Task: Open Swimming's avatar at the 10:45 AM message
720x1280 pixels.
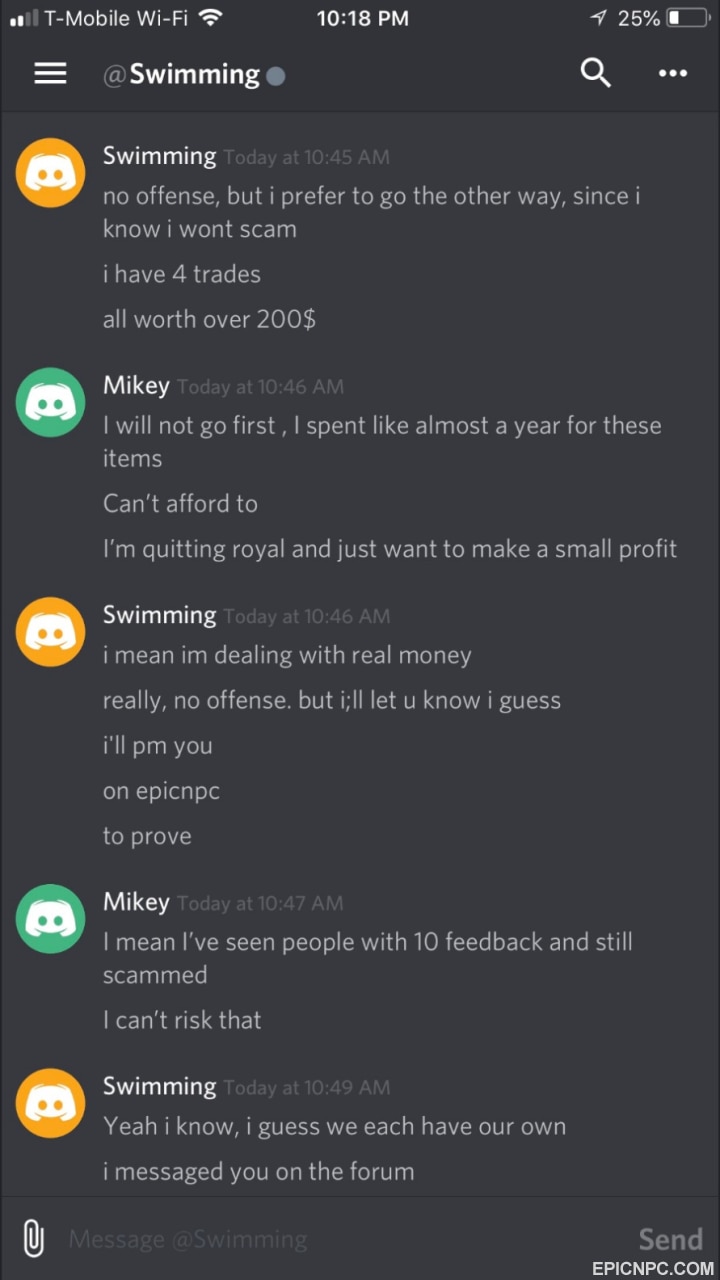Action: (x=50, y=173)
